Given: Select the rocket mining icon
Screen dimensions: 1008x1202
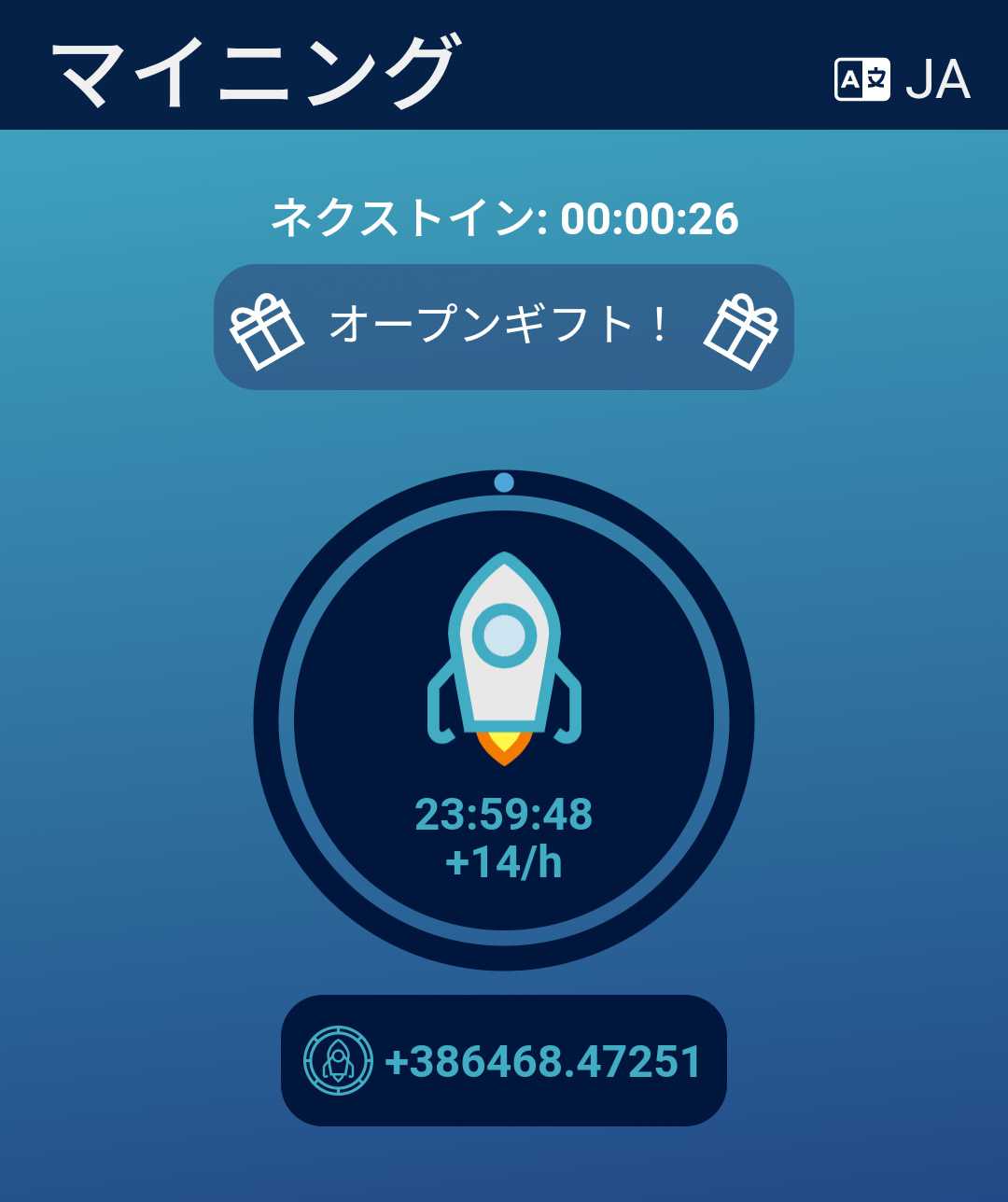Looking at the screenshot, I should (x=504, y=653).
